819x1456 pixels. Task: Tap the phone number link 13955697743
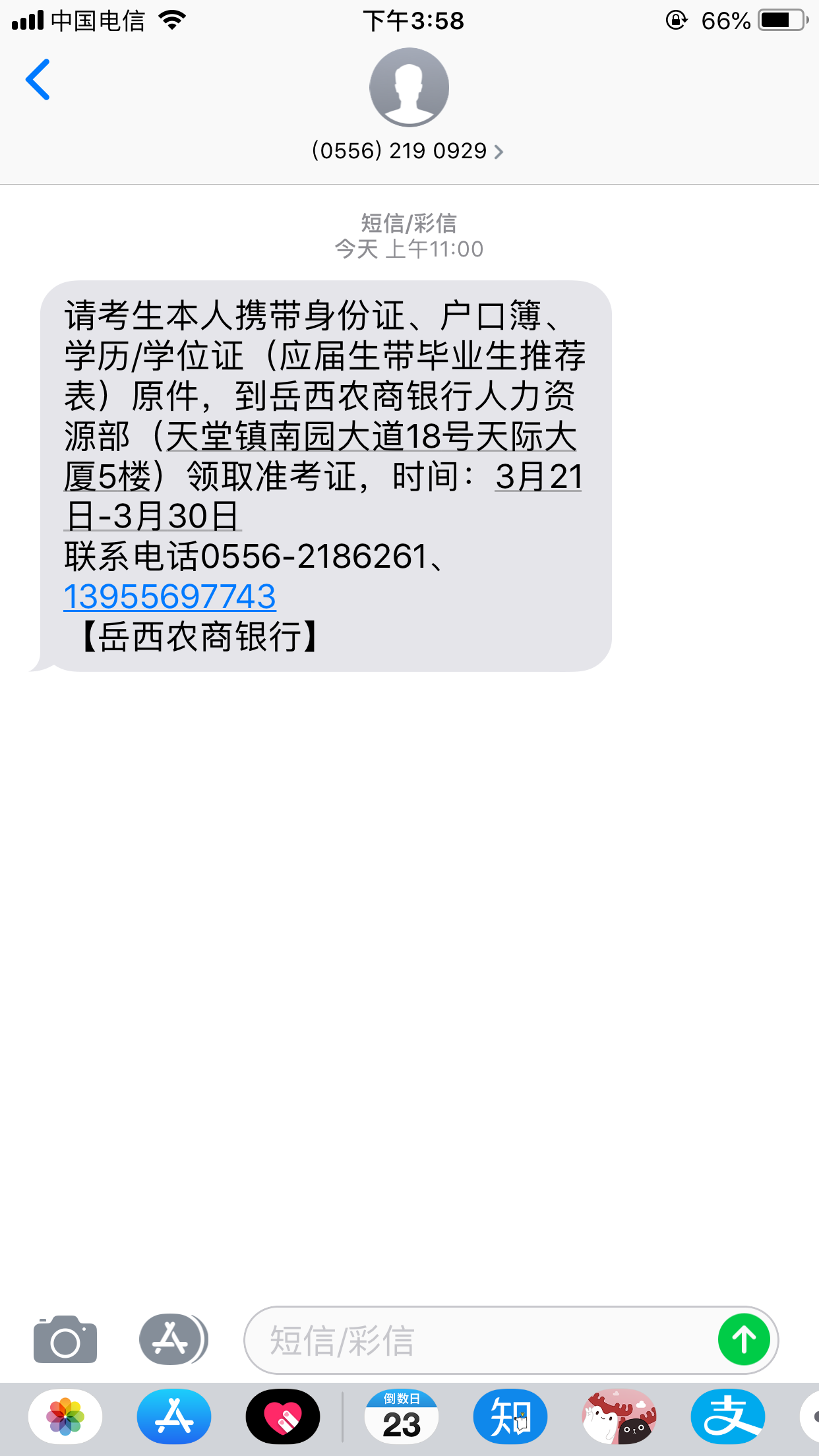(169, 597)
